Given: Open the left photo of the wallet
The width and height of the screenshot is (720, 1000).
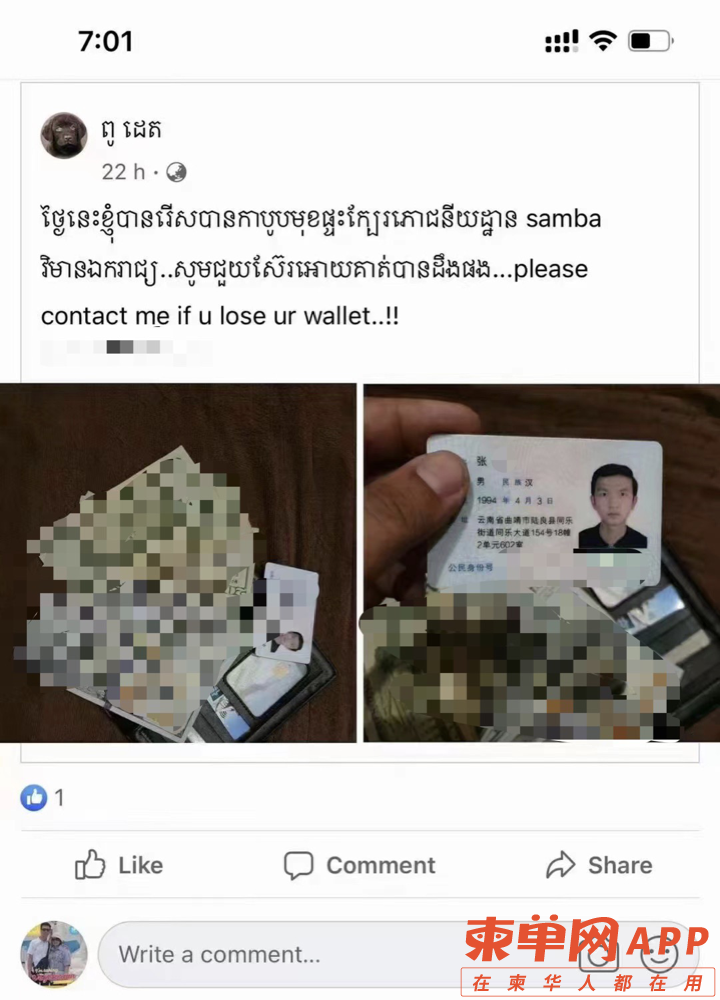Looking at the screenshot, I should point(178,563).
